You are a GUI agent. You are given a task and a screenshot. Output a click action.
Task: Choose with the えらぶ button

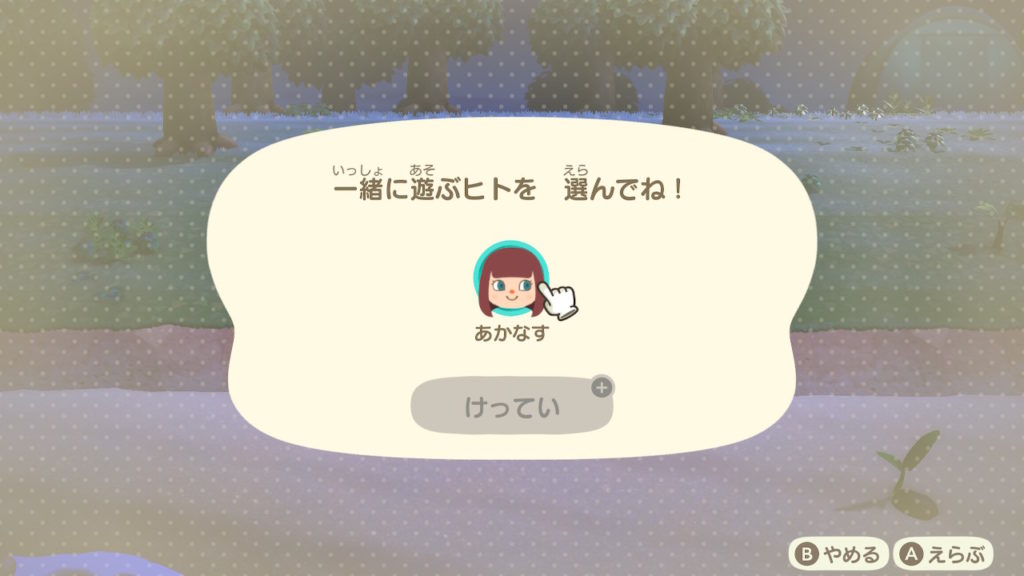pos(944,553)
